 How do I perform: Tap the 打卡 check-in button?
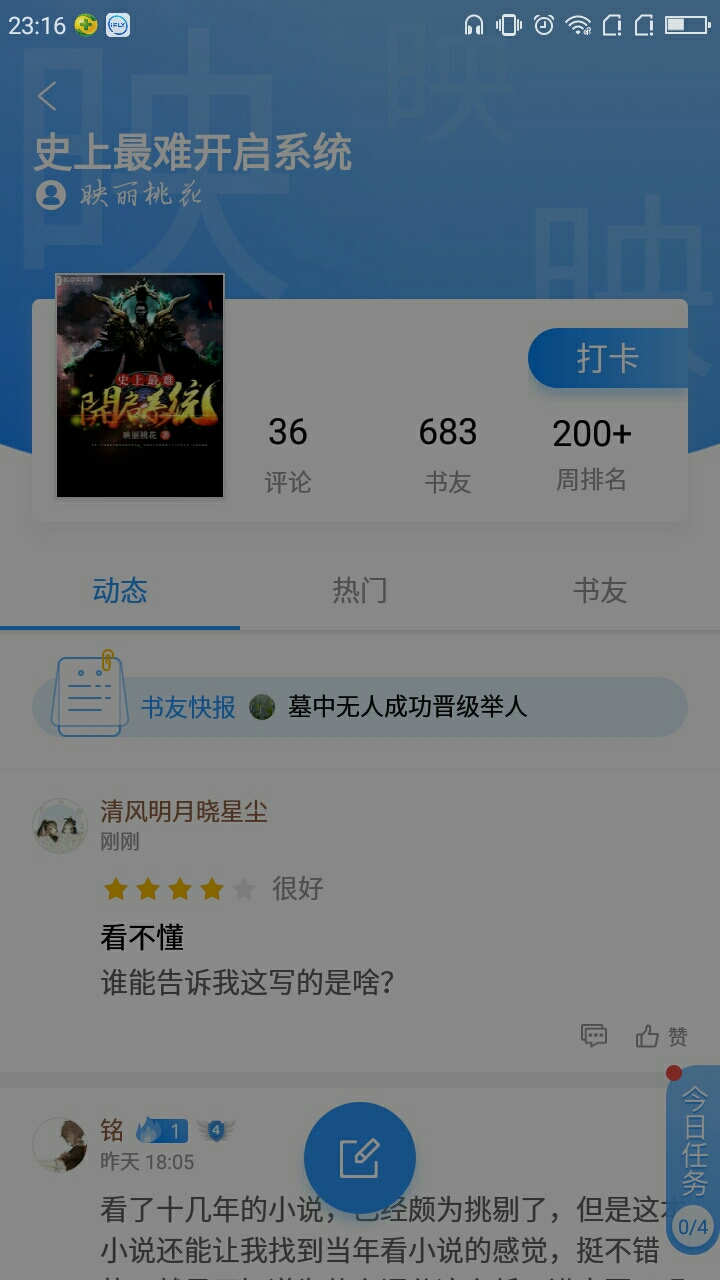[x=607, y=358]
